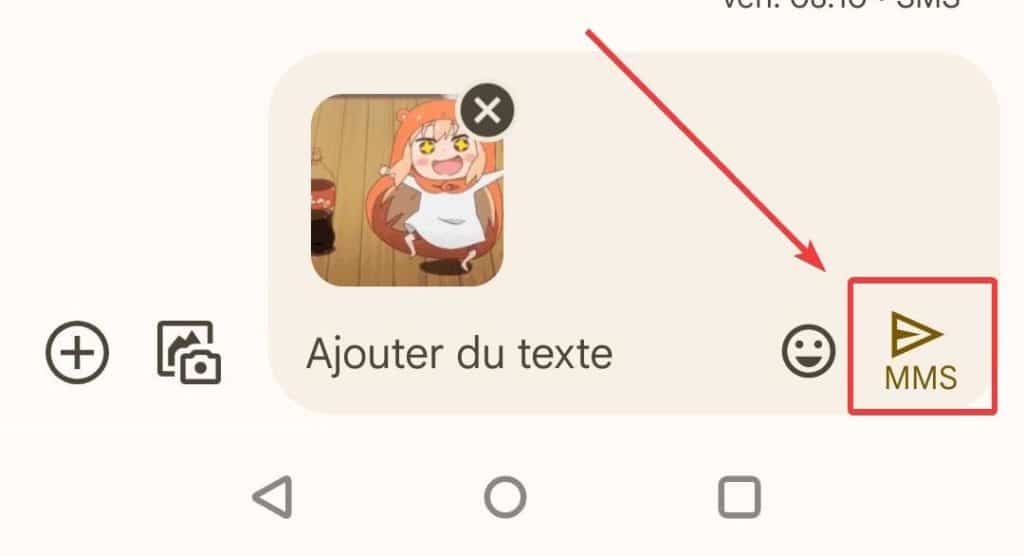Send the picture as MMS
This screenshot has height=556, width=1024.
pyautogui.click(x=921, y=346)
